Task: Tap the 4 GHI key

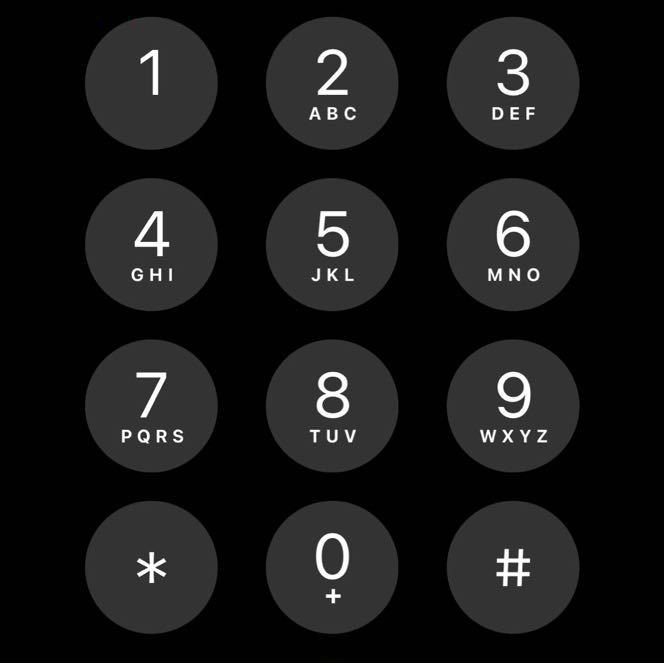Action: pyautogui.click(x=151, y=245)
